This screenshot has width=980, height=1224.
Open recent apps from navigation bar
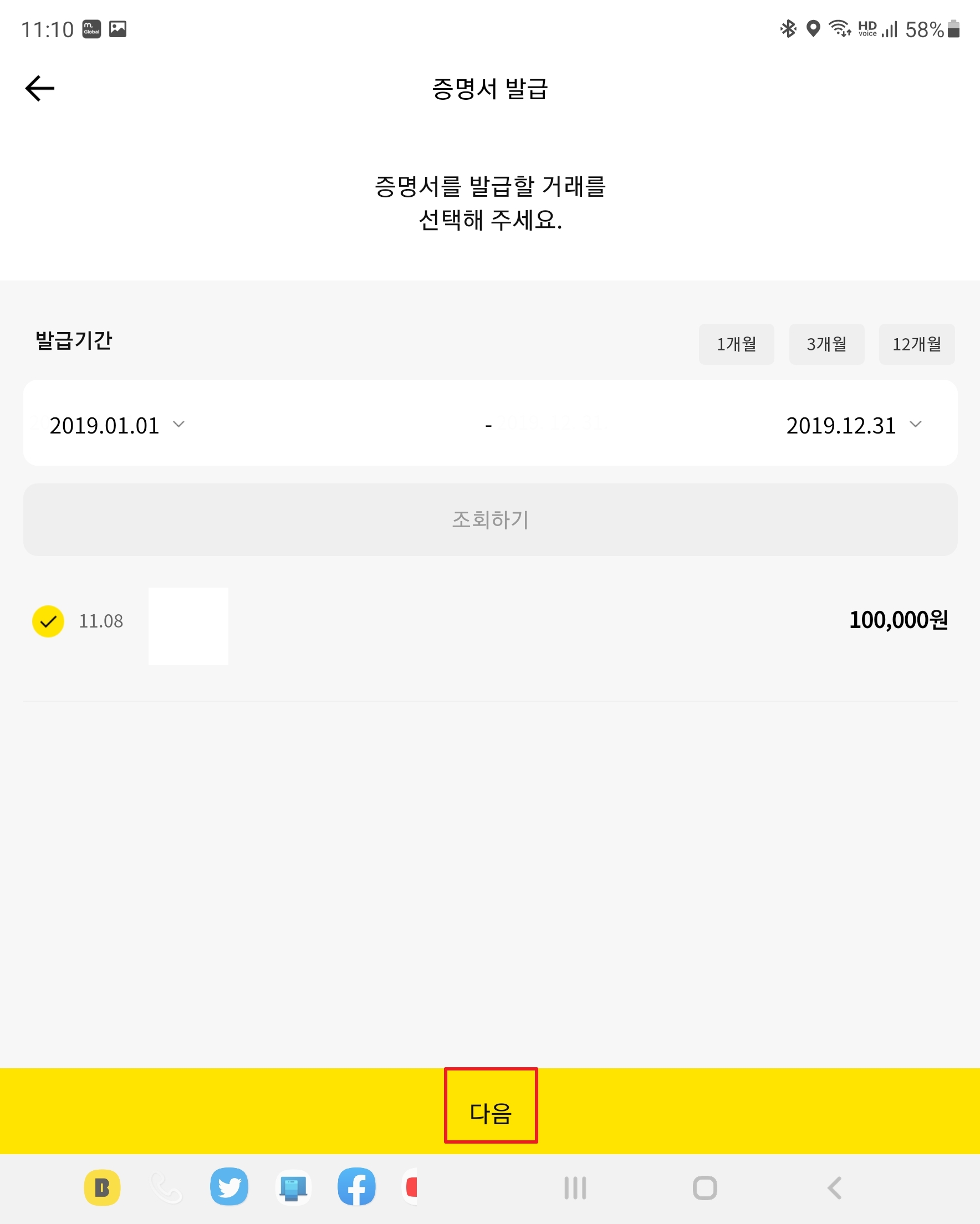coord(575,1187)
